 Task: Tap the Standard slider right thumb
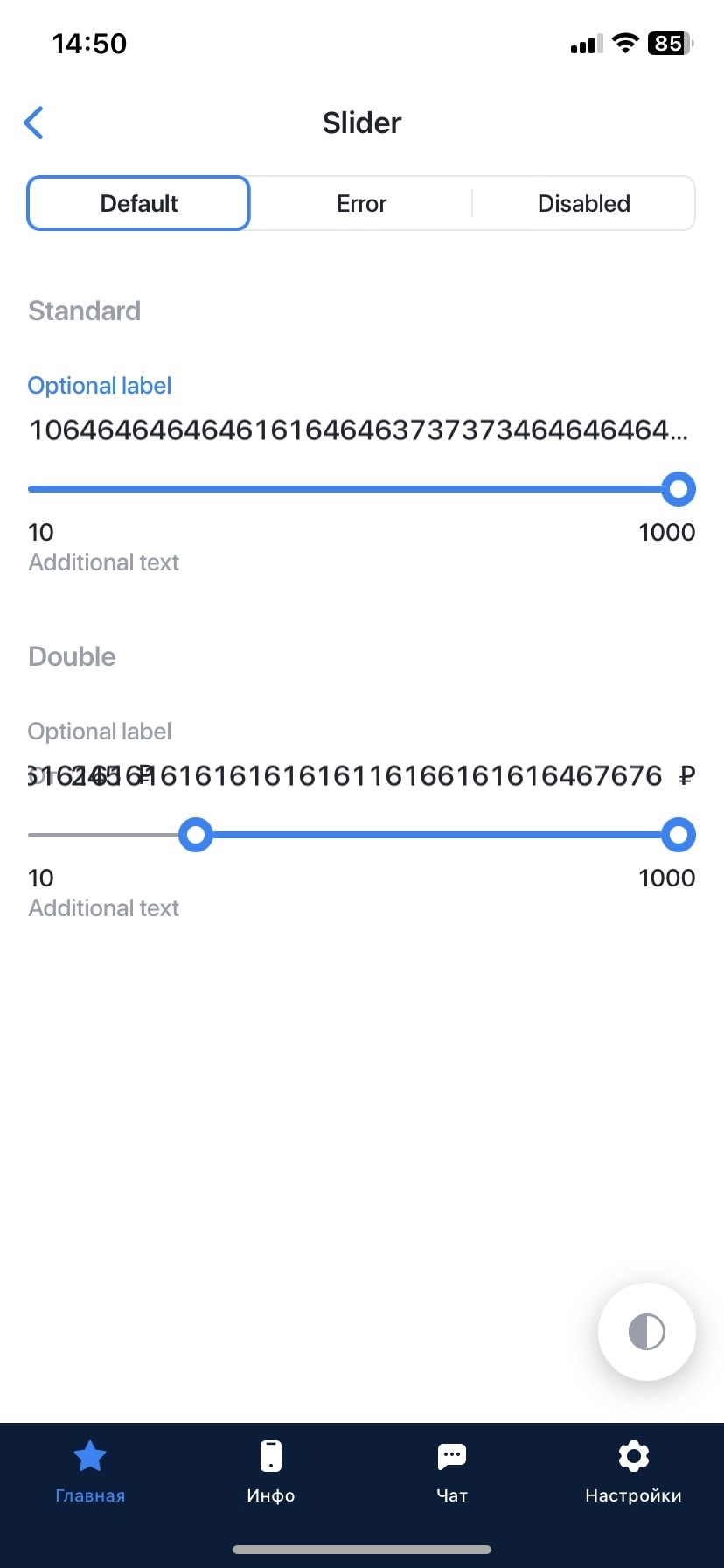(x=678, y=488)
